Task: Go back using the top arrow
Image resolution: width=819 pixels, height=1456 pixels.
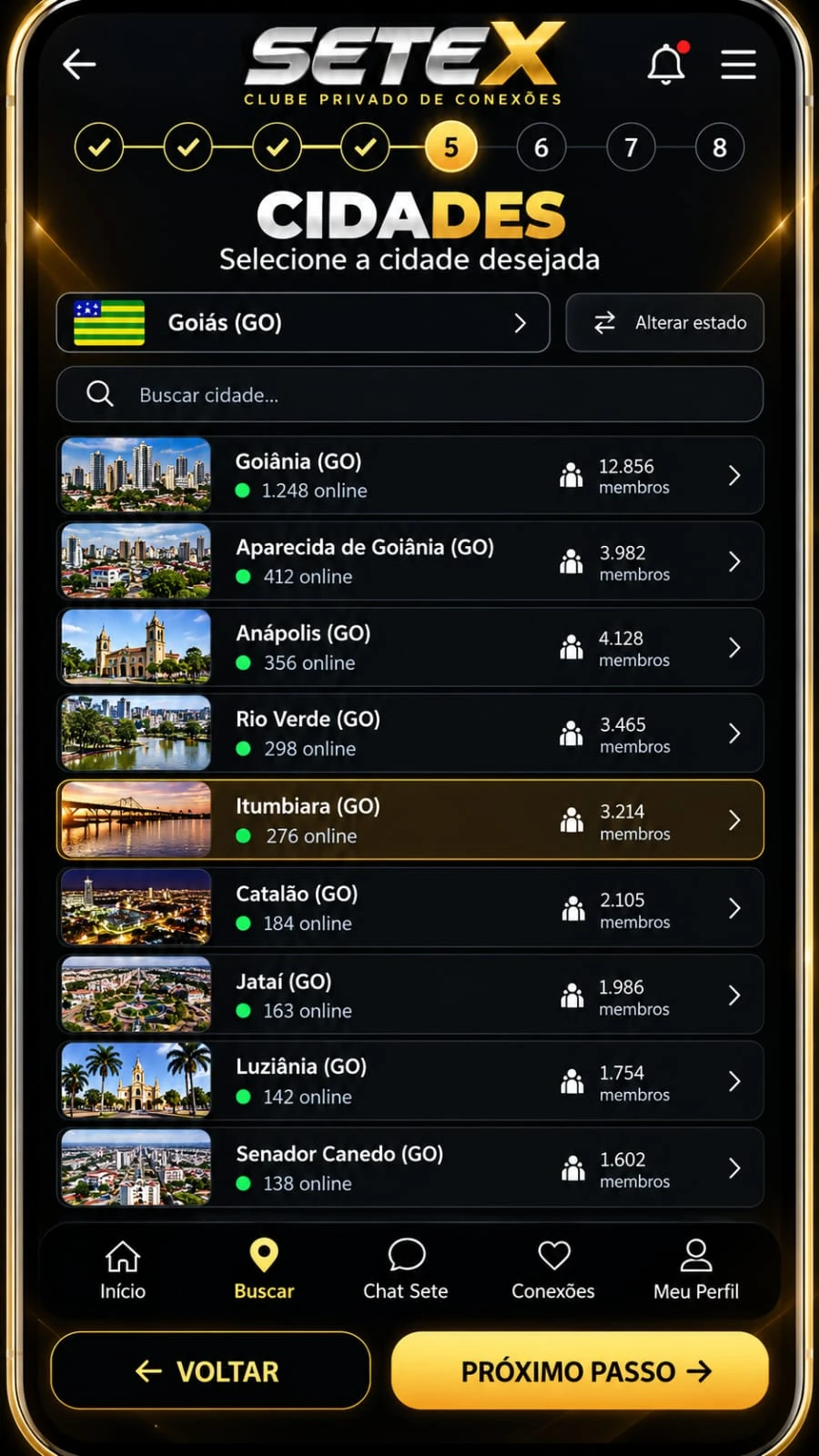Action: click(79, 64)
